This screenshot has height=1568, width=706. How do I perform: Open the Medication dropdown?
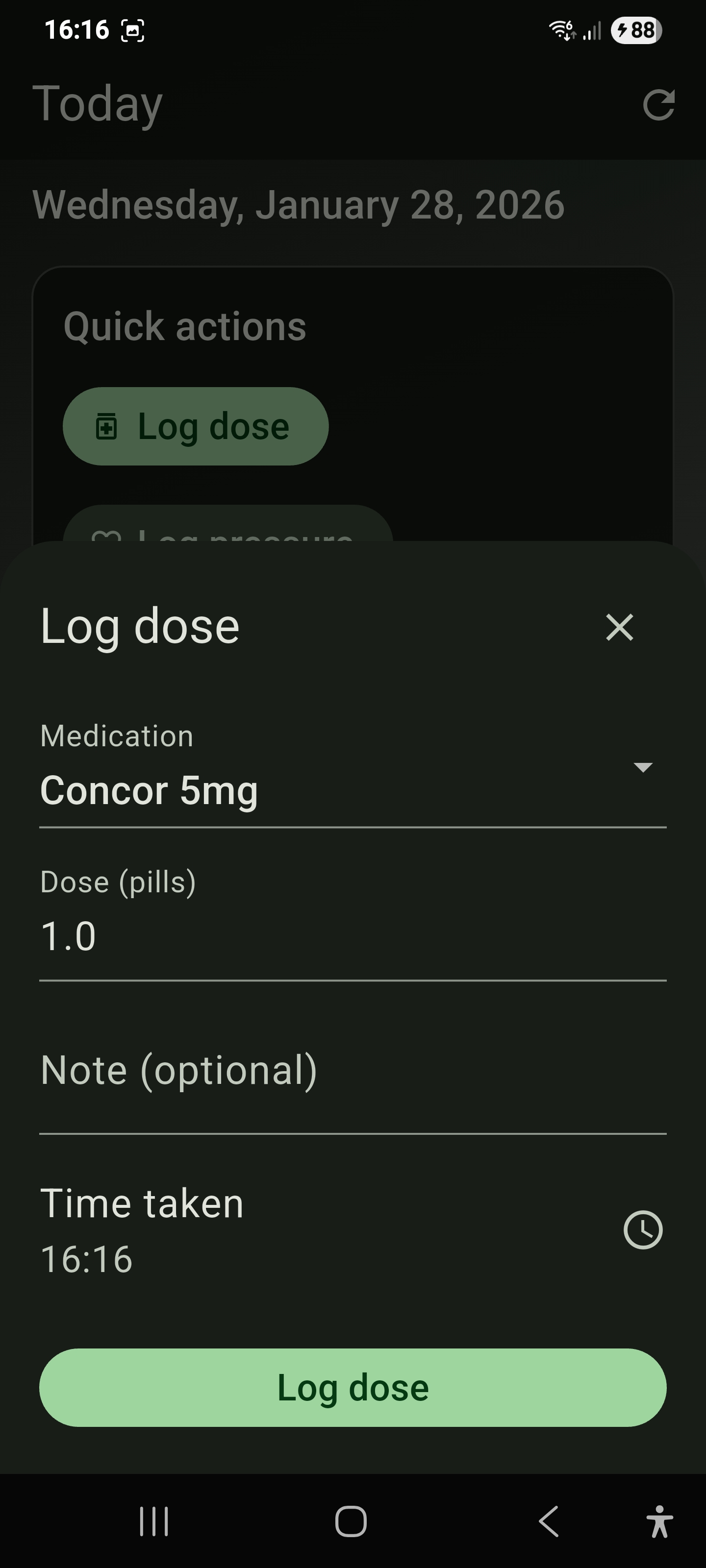point(352,773)
